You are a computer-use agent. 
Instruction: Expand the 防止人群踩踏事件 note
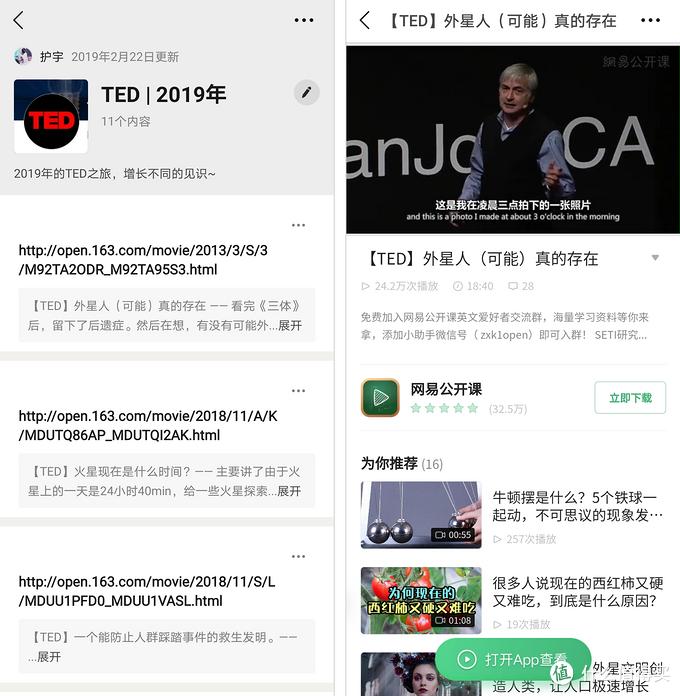point(49,657)
